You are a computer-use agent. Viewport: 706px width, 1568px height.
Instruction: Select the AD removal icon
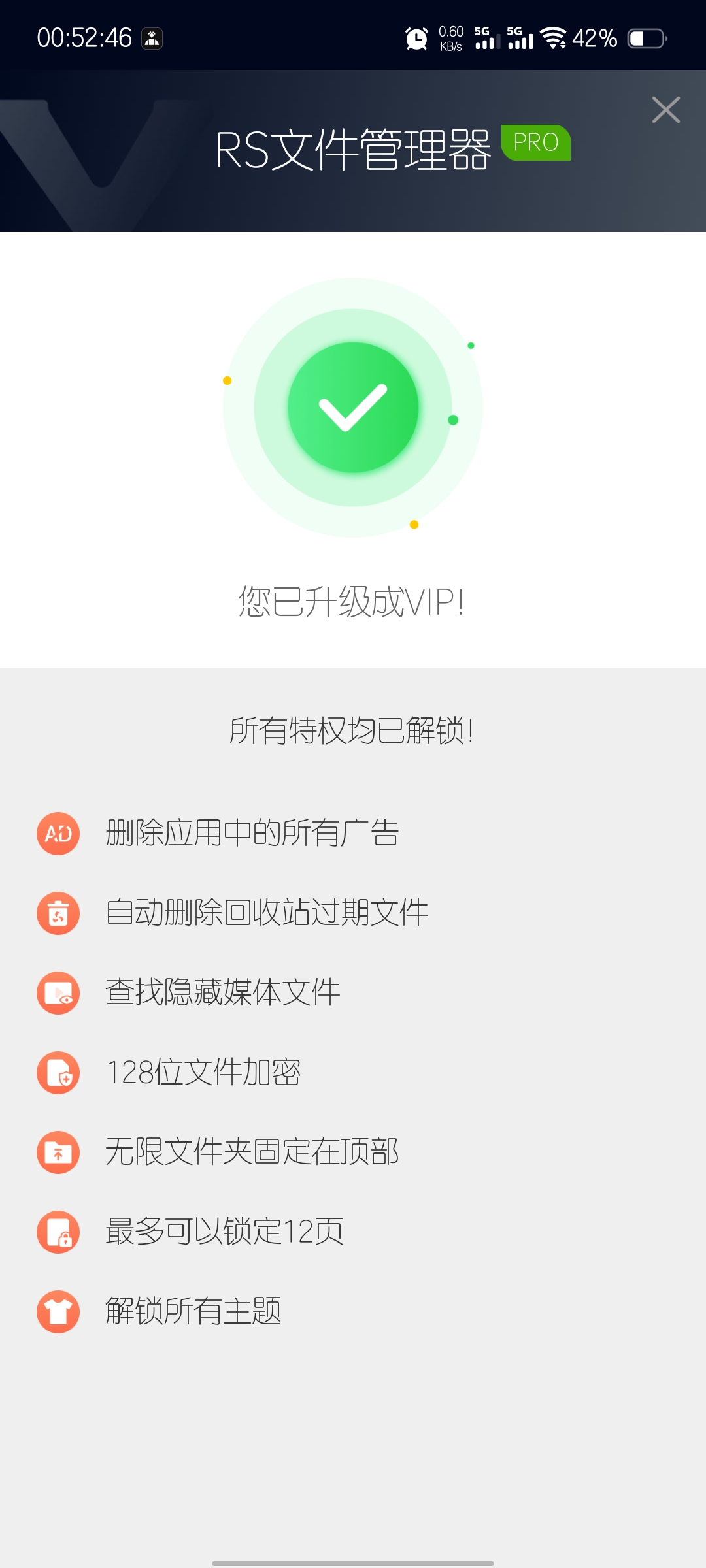click(58, 833)
